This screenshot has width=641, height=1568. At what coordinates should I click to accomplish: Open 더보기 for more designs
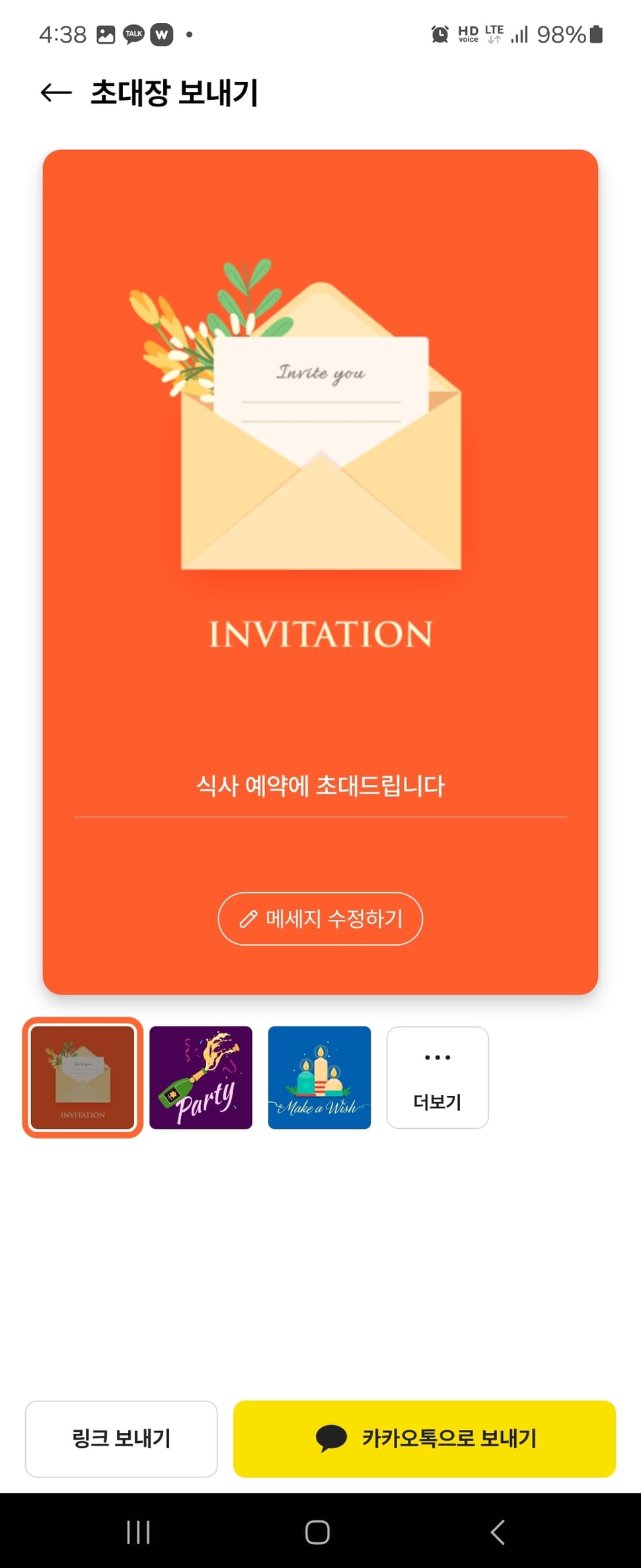click(437, 1077)
